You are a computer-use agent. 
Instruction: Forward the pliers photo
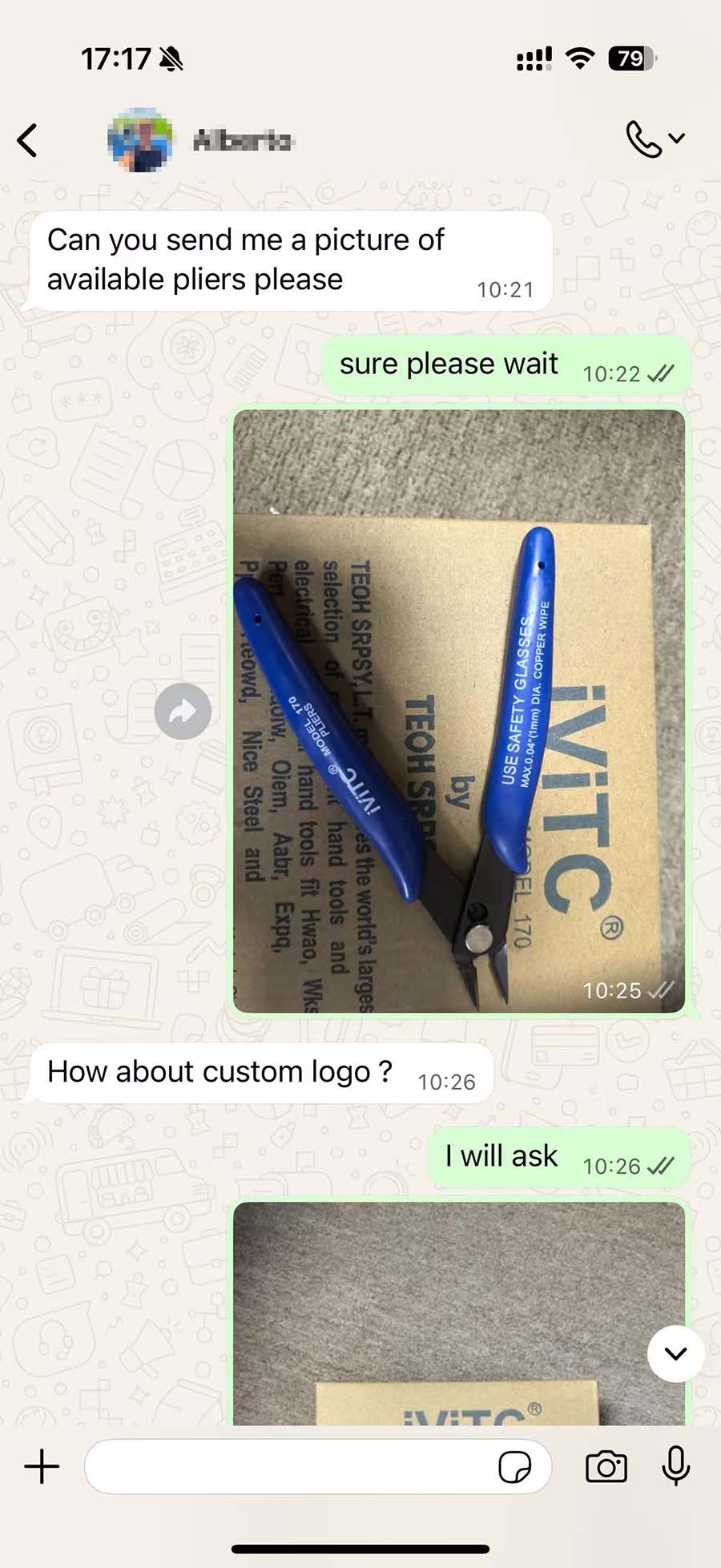[x=183, y=711]
